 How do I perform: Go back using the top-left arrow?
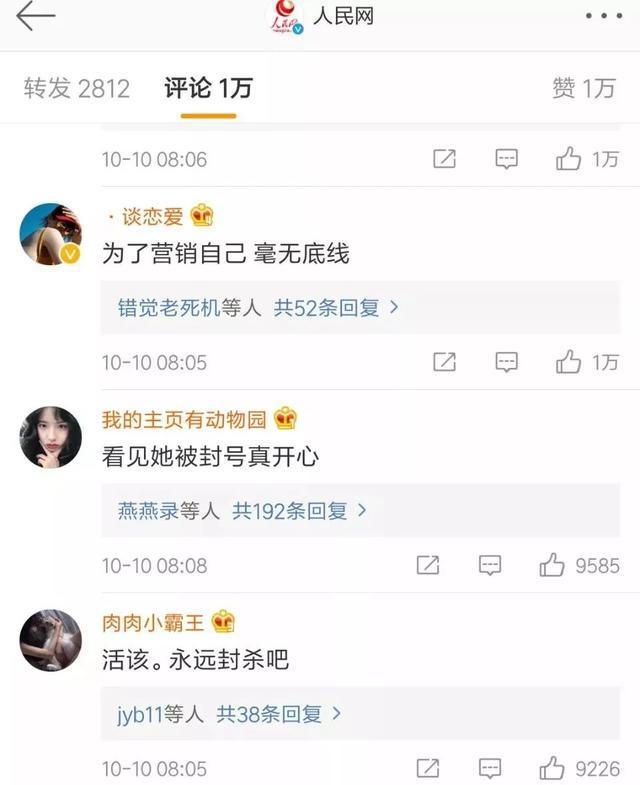[35, 17]
